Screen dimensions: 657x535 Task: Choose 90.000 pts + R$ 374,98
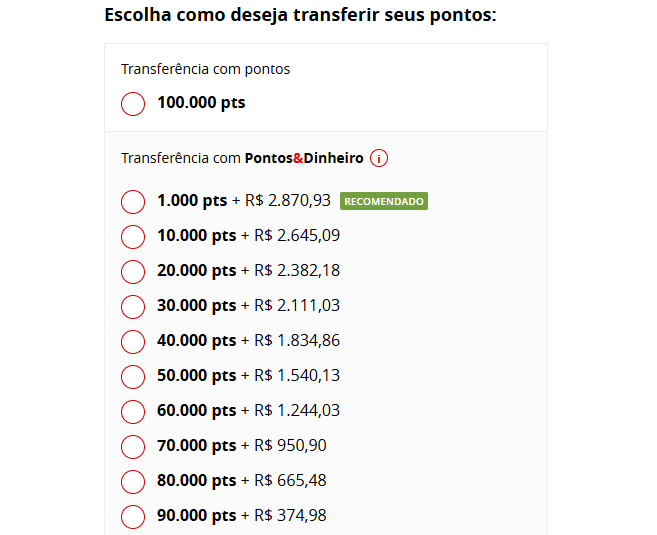133,516
